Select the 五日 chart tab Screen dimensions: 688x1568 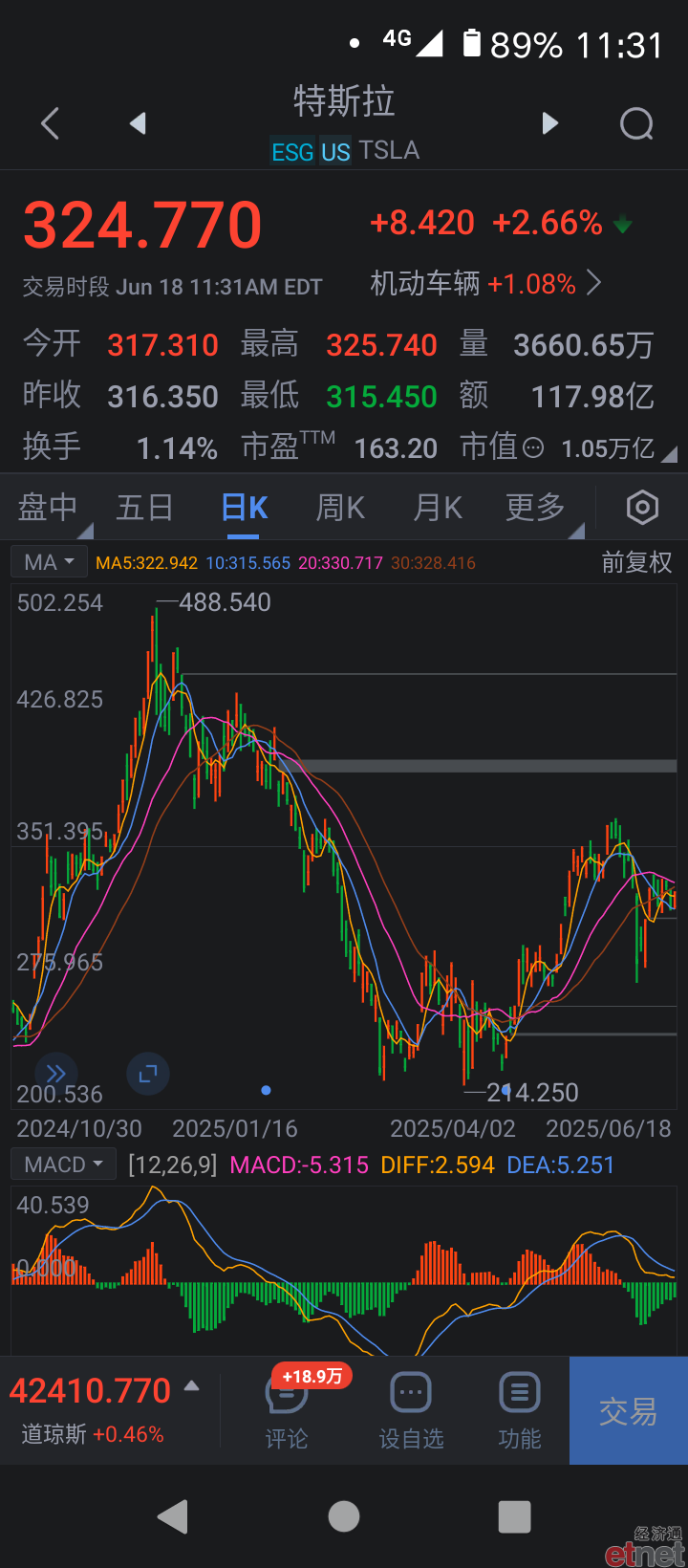click(x=144, y=508)
